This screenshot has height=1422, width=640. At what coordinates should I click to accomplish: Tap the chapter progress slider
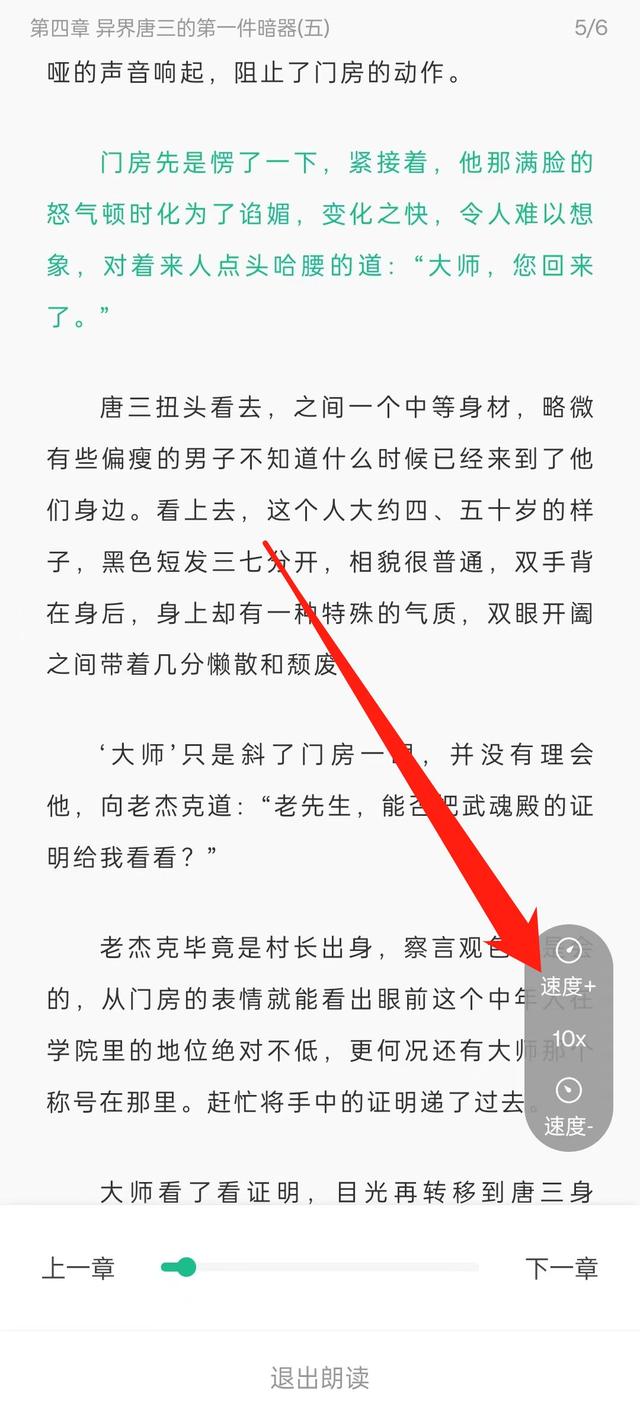point(320,1268)
